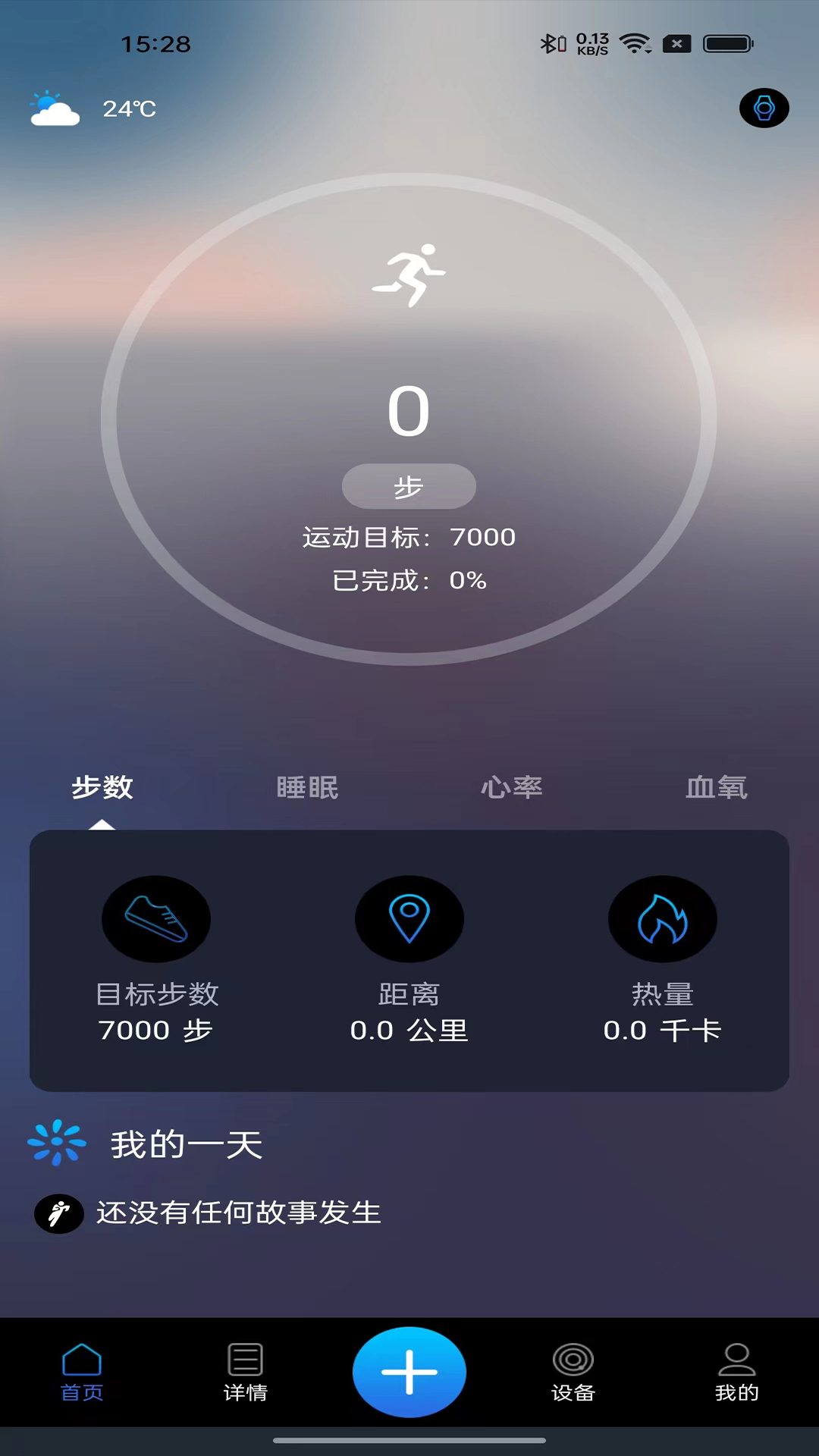Tap the smartwatch device icon top right
This screenshot has width=819, height=1456.
point(764,108)
